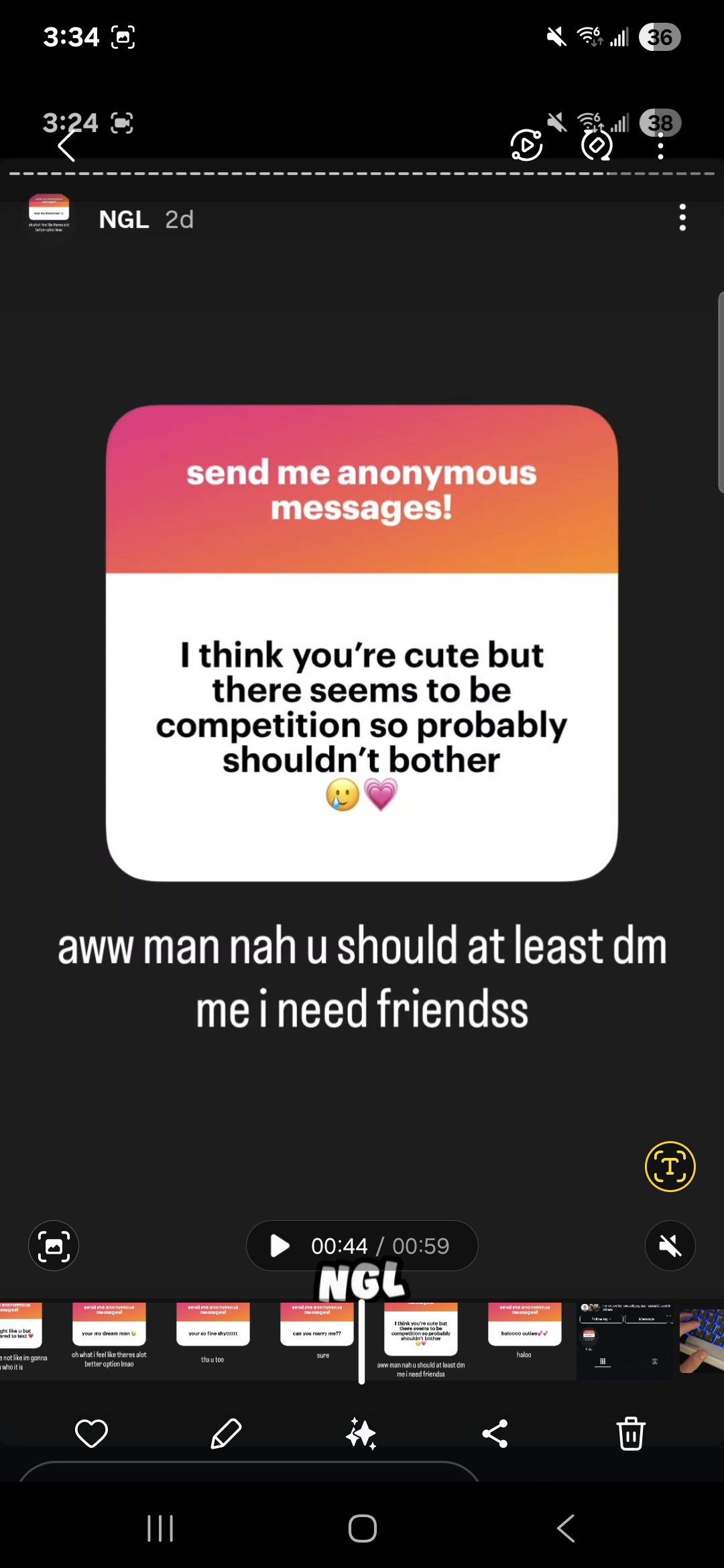Screen dimensions: 724x1568
Task: Open recent apps from navigation bar
Action: [x=160, y=1528]
